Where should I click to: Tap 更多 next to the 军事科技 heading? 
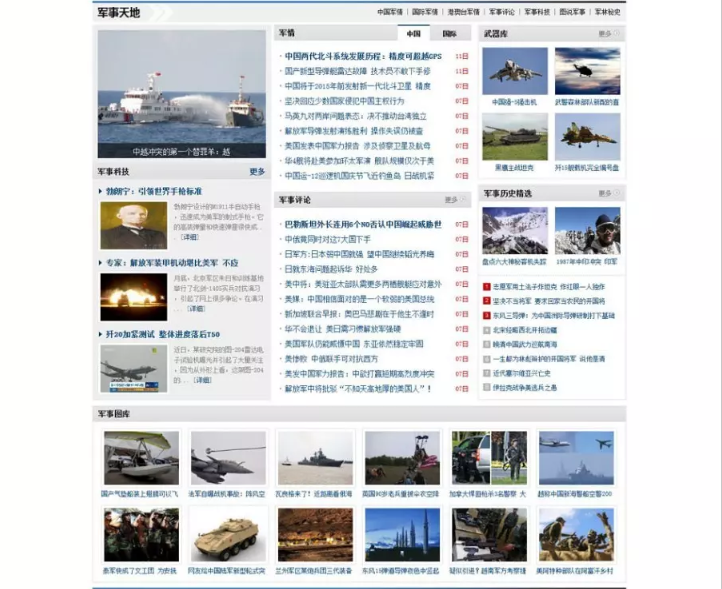(257, 171)
